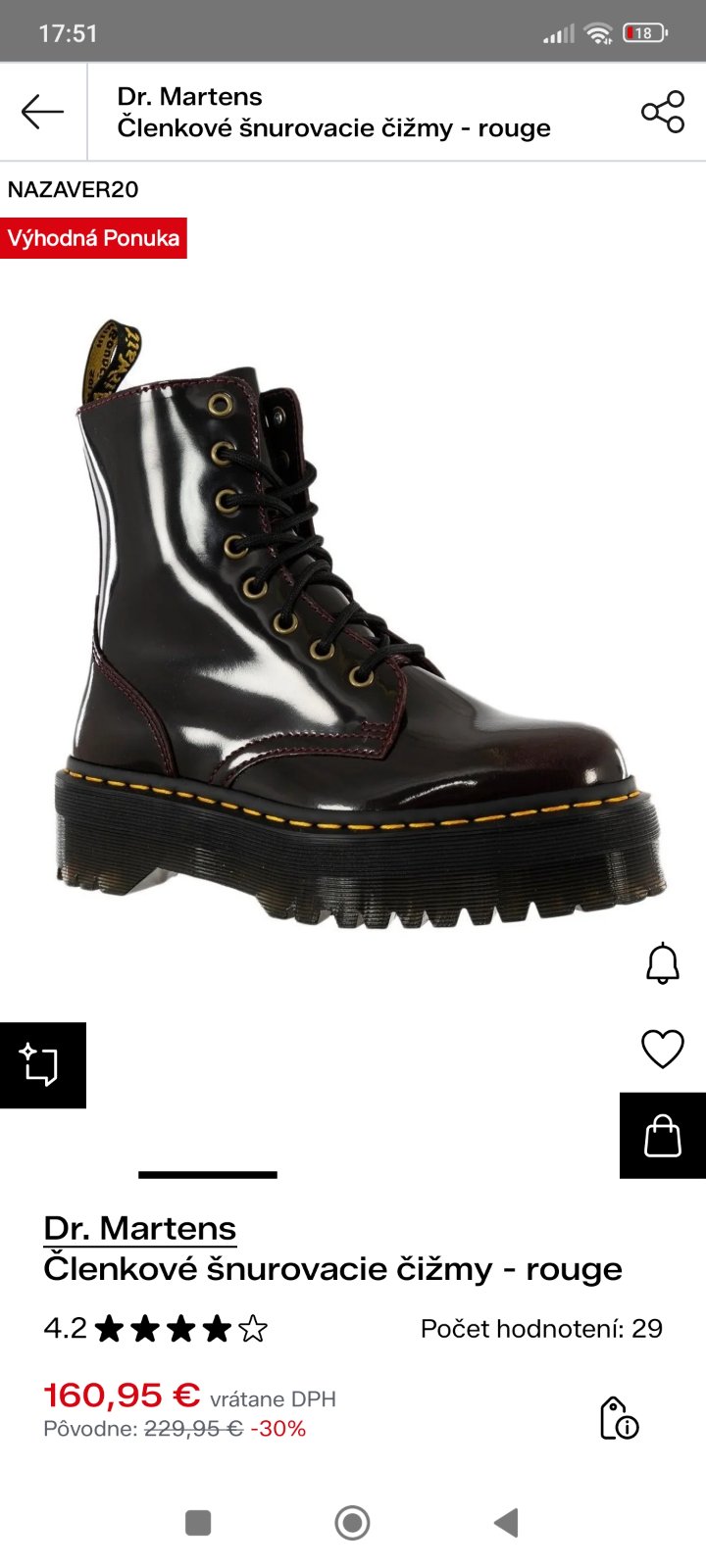Screen dimensions: 706x1568
Task: Open the underlined Dr. Martens brand link
Action: click(x=140, y=1228)
